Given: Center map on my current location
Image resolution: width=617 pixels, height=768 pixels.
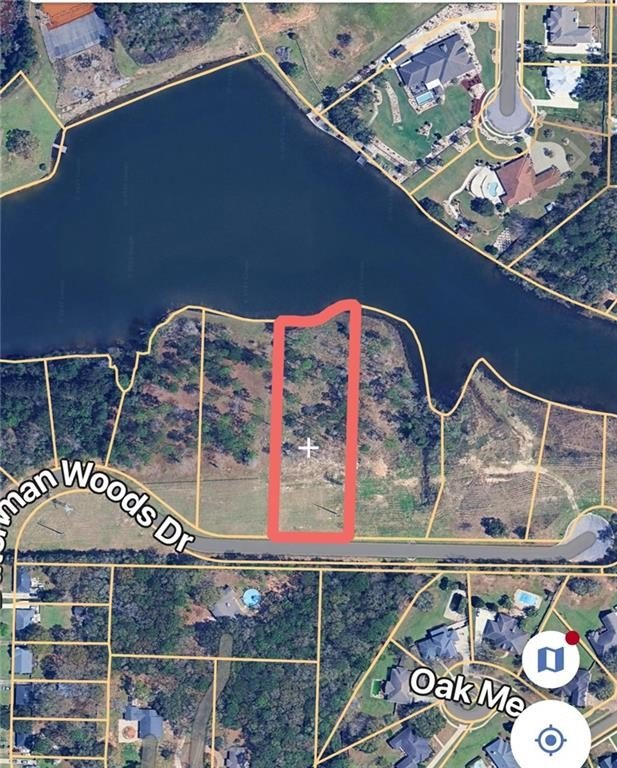Looking at the screenshot, I should tap(550, 739).
